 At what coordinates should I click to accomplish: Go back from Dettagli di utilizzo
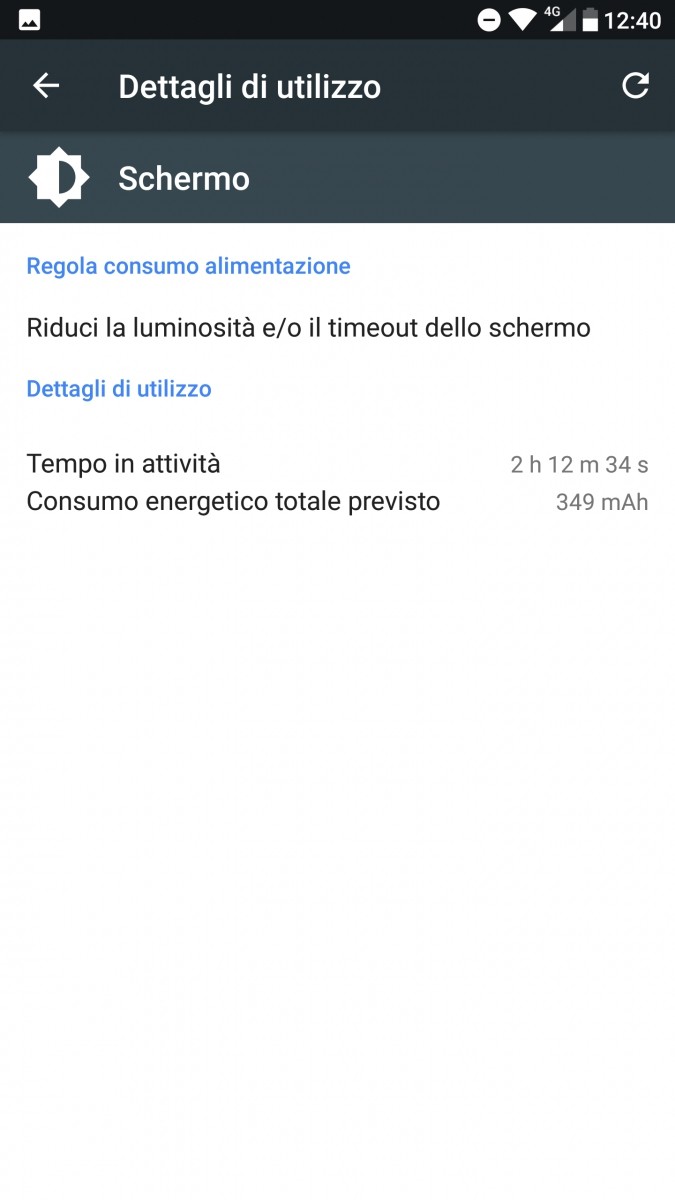coord(46,86)
